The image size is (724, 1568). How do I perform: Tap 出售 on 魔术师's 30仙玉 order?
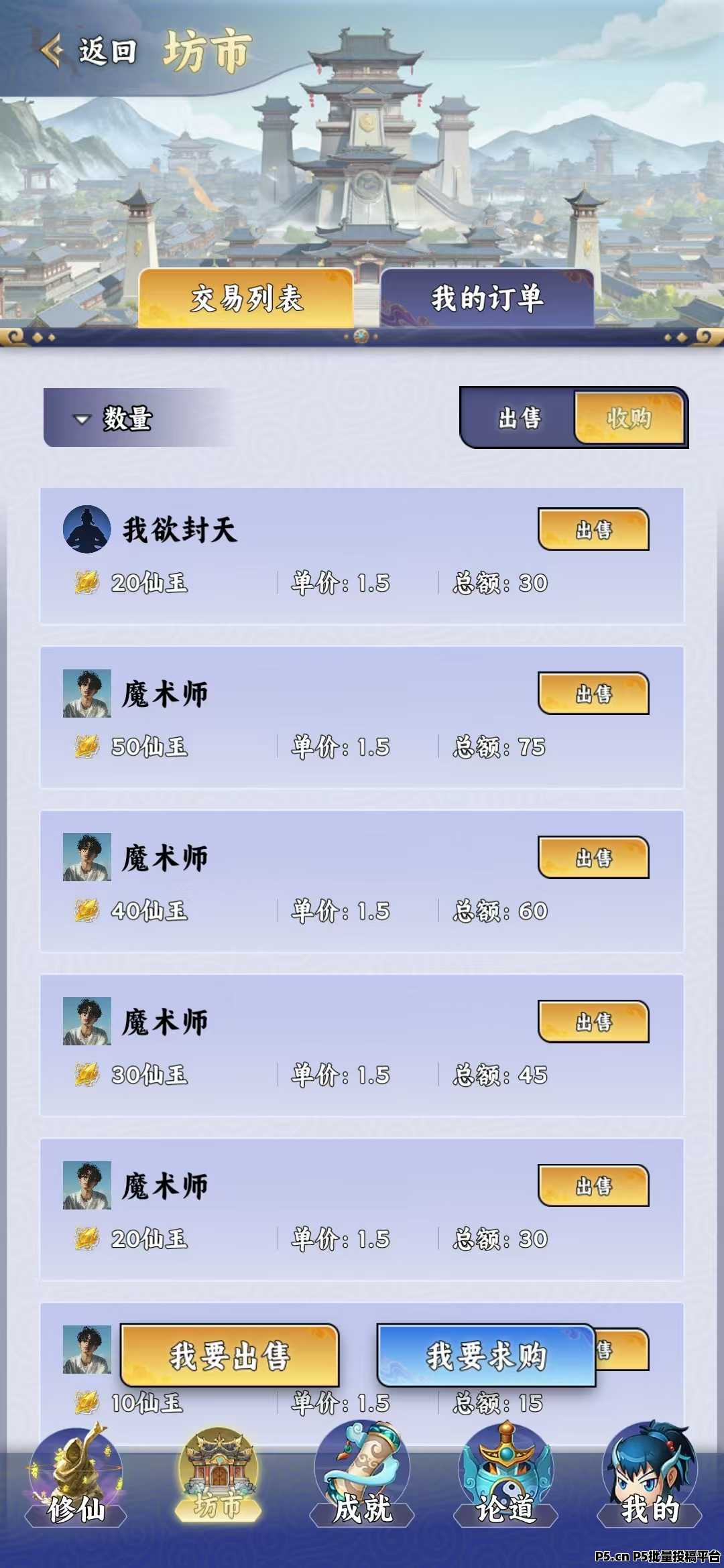593,1023
